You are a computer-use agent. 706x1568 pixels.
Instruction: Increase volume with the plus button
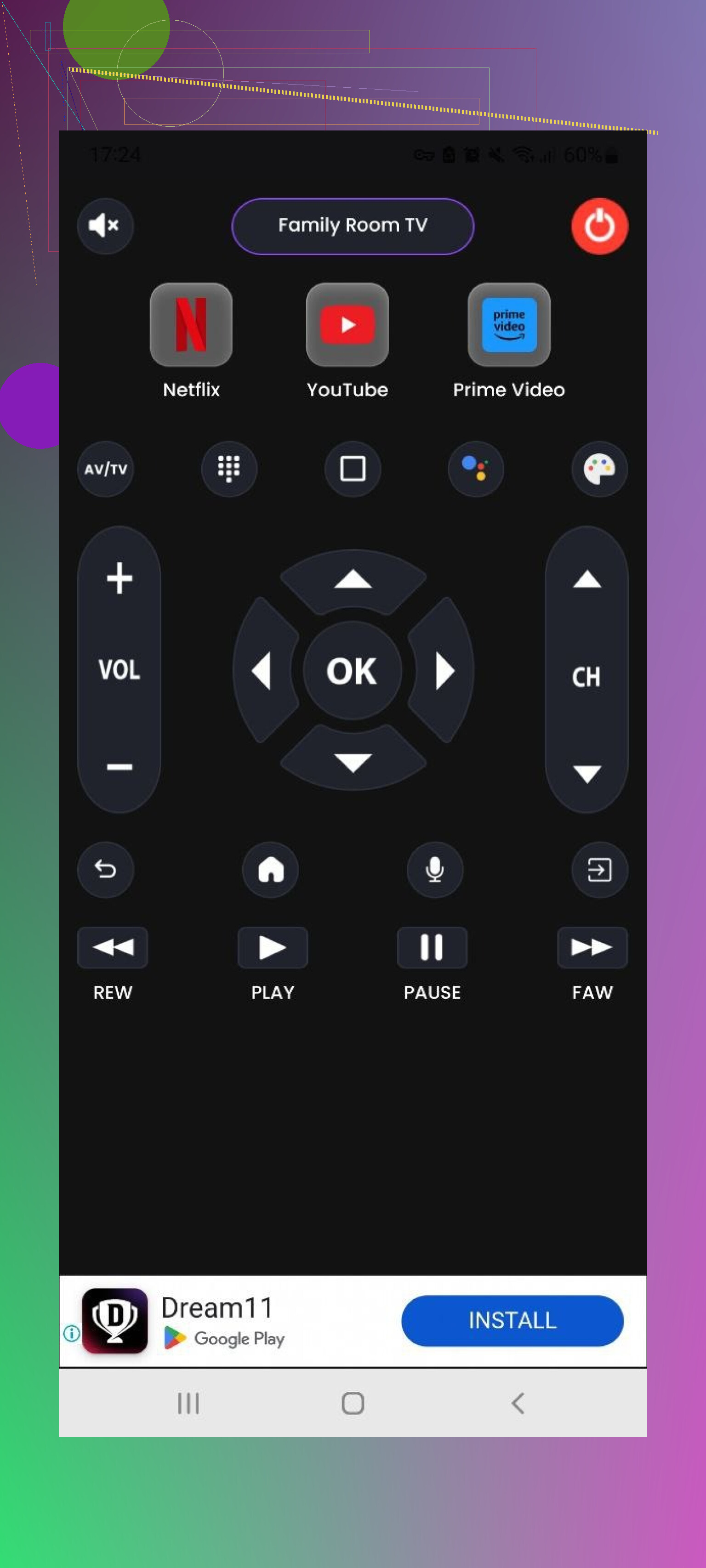pyautogui.click(x=120, y=577)
